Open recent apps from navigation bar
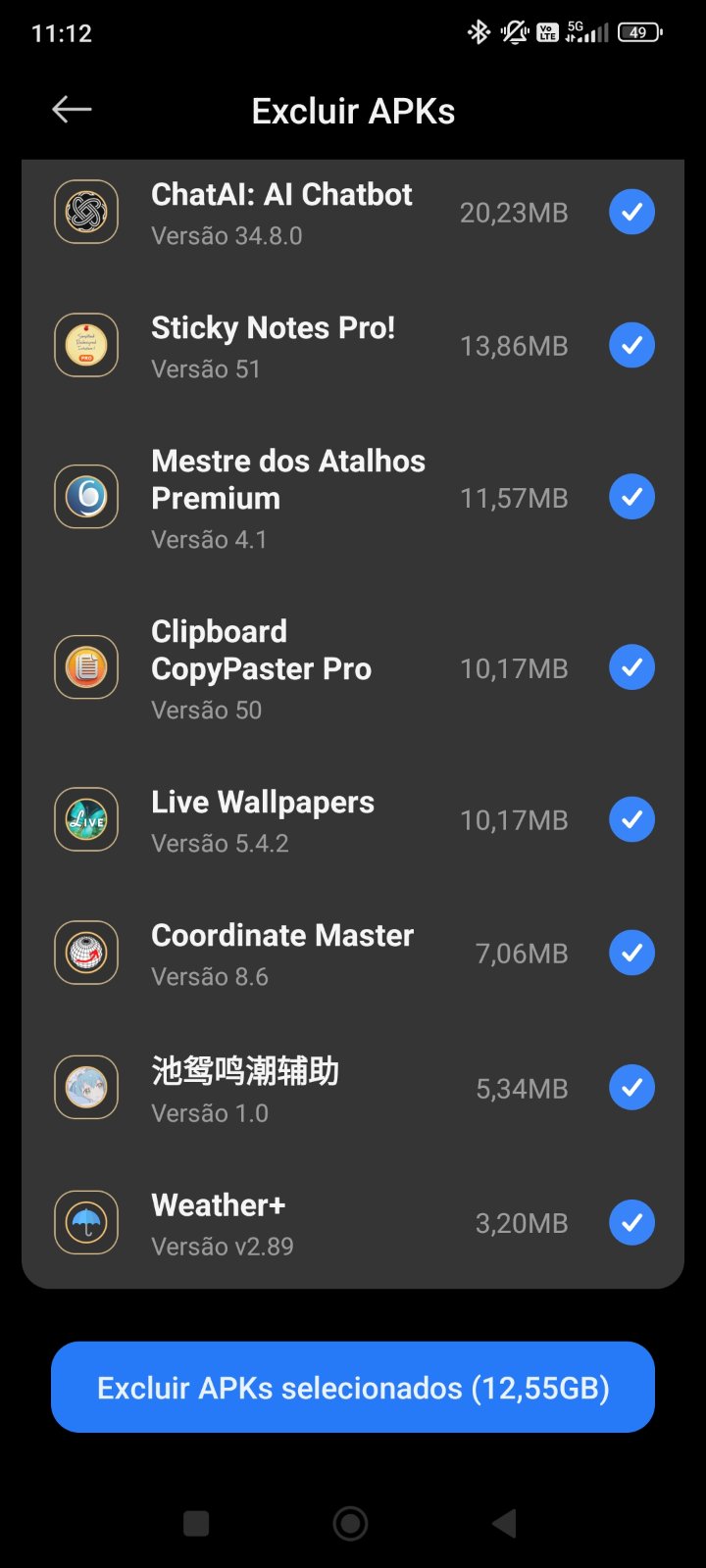 pyautogui.click(x=196, y=1523)
